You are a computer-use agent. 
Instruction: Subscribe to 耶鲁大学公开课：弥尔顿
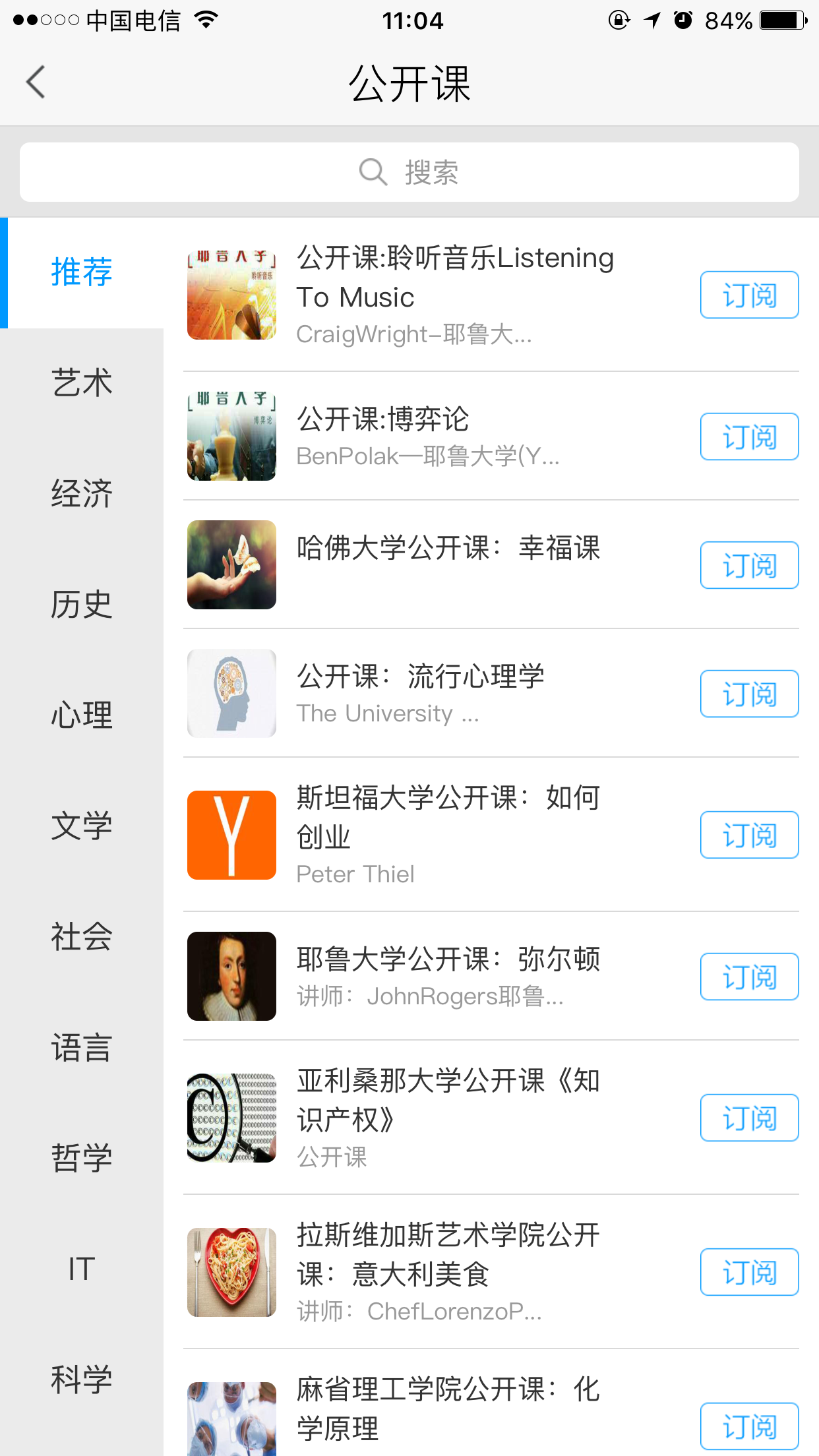[749, 977]
